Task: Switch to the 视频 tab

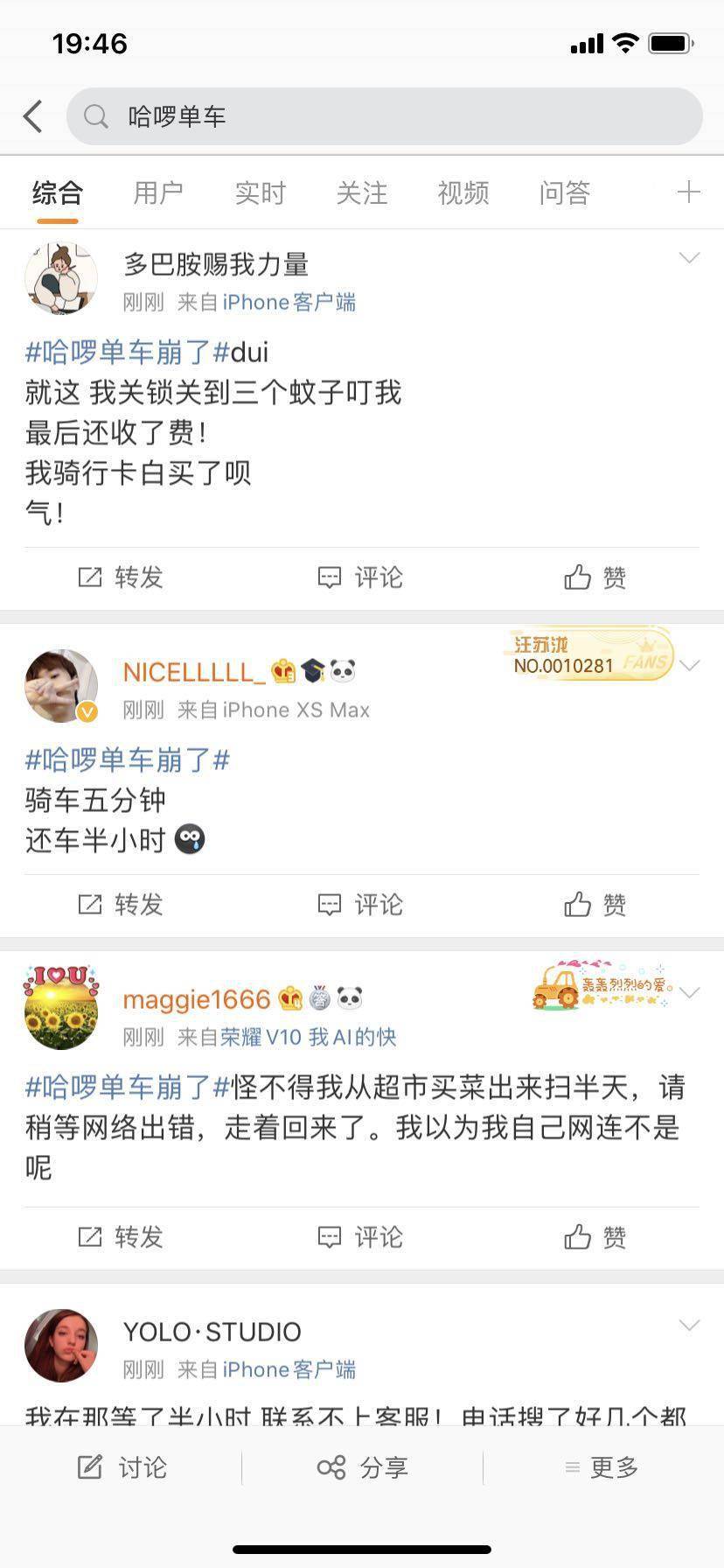Action: pos(462,192)
